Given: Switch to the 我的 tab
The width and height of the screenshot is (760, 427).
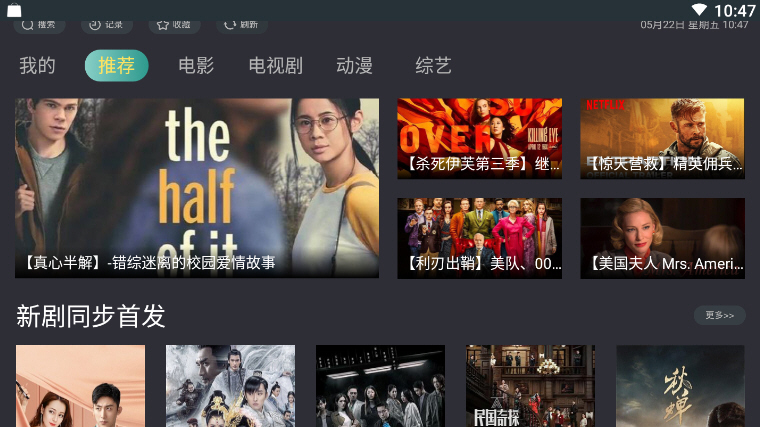Looking at the screenshot, I should (x=37, y=66).
